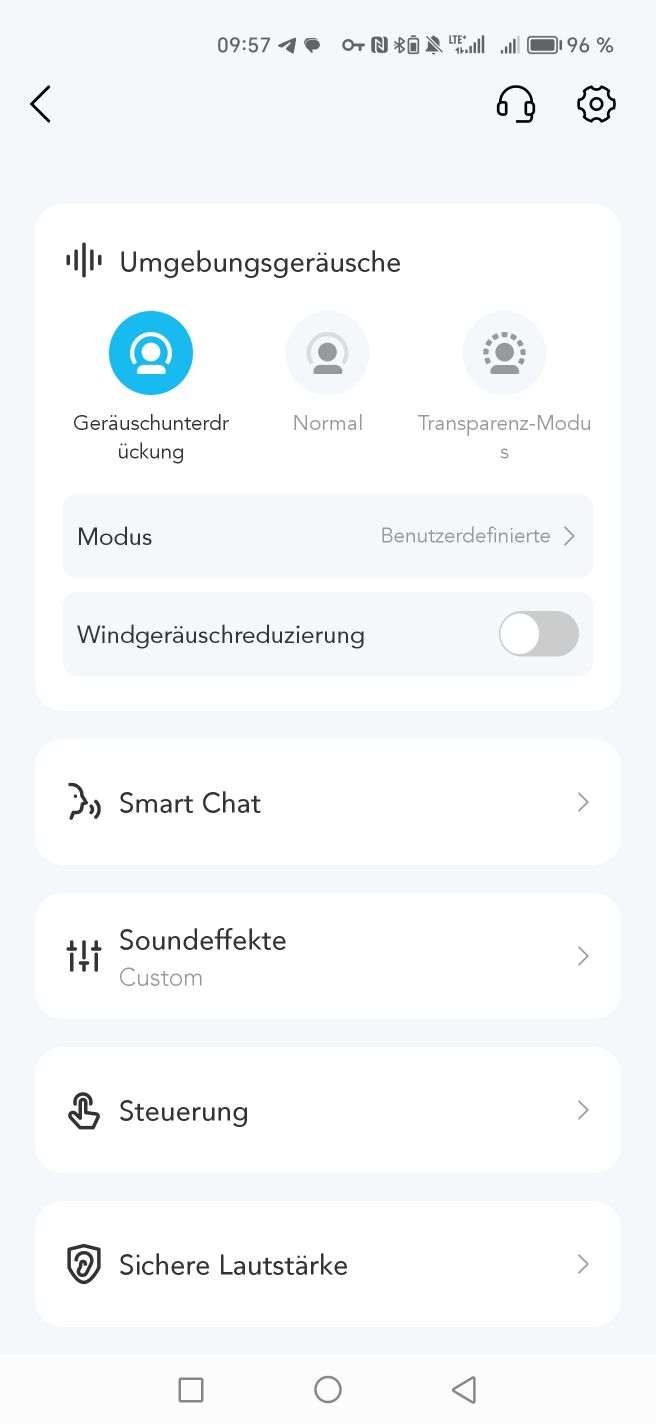Image resolution: width=656 pixels, height=1424 pixels.
Task: Open Sichere Lautstärke
Action: 328,1264
